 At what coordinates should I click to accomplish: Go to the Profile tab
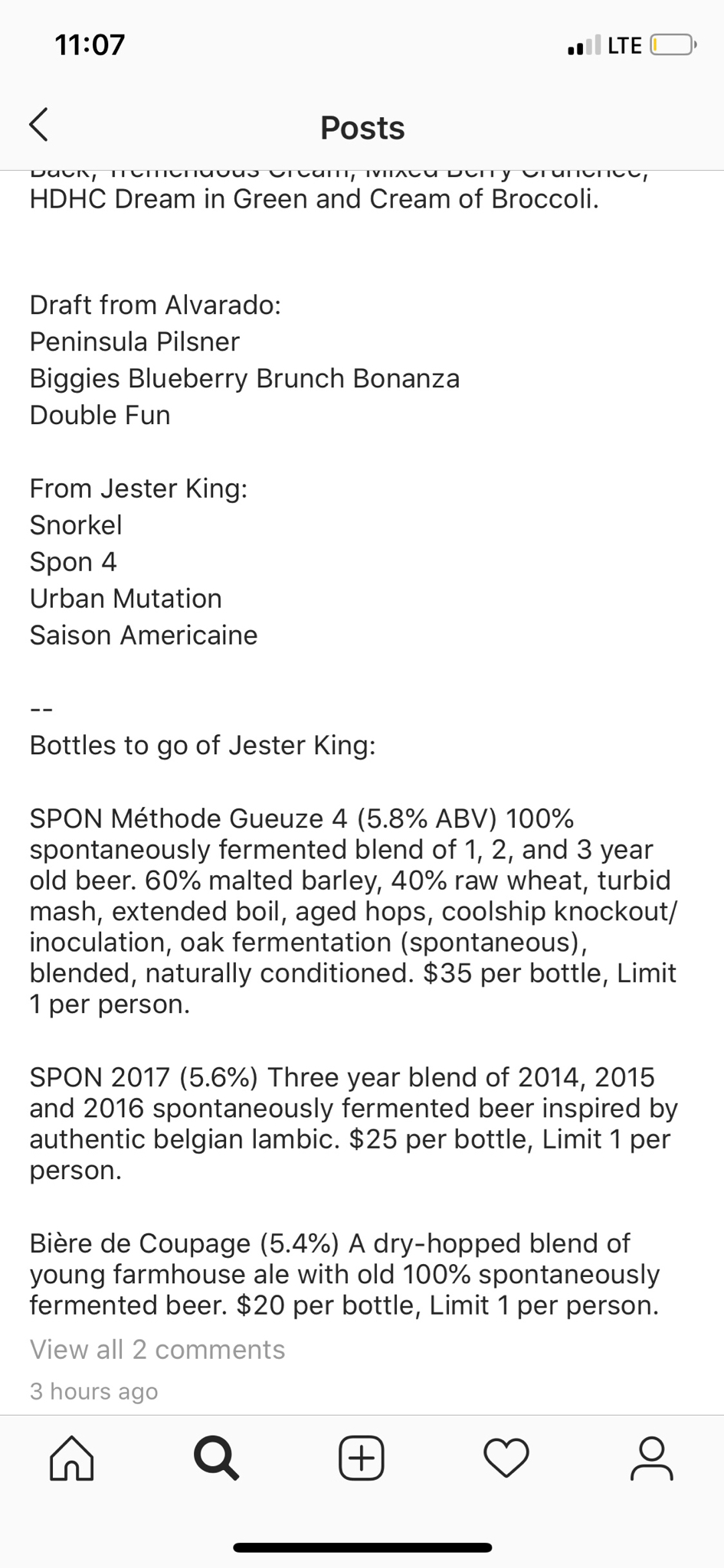point(651,1459)
